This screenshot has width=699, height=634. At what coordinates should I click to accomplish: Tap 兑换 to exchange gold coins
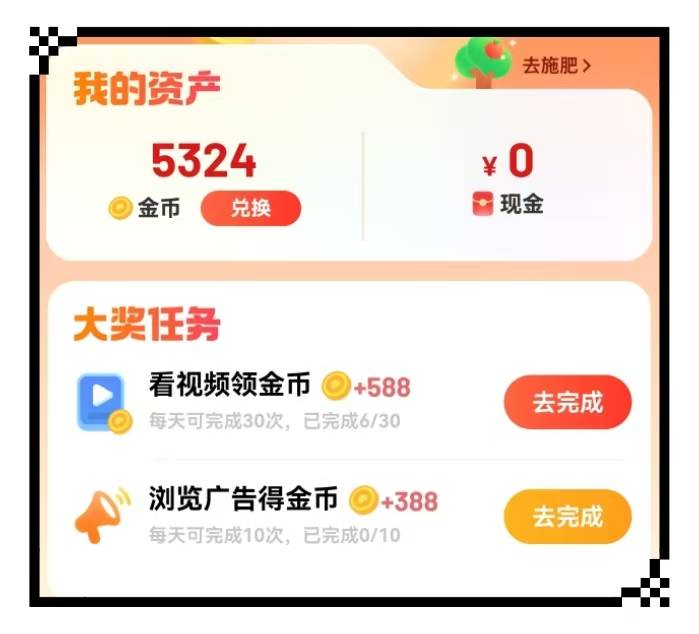tap(250, 208)
